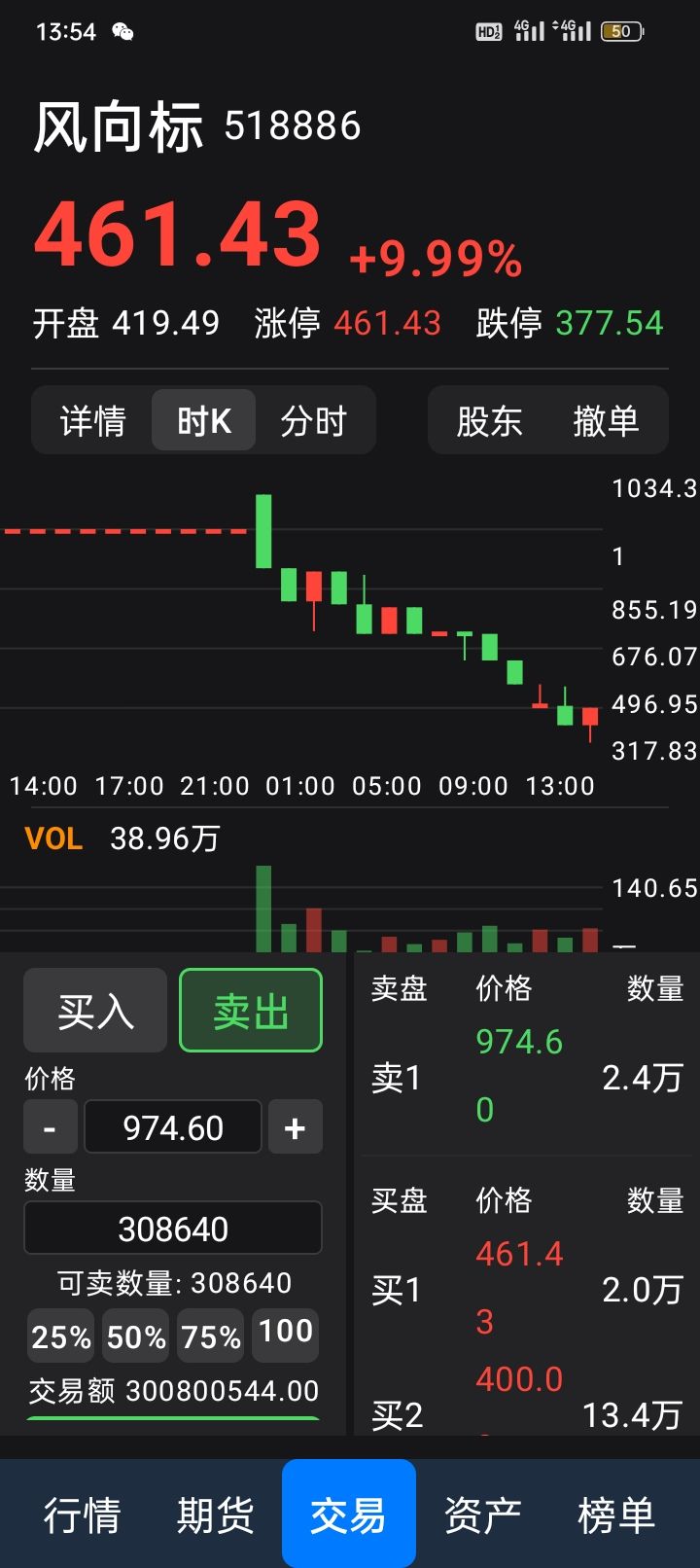The image size is (700, 1568).
Task: Set quantity to 100 percent
Action: pyautogui.click(x=286, y=1333)
